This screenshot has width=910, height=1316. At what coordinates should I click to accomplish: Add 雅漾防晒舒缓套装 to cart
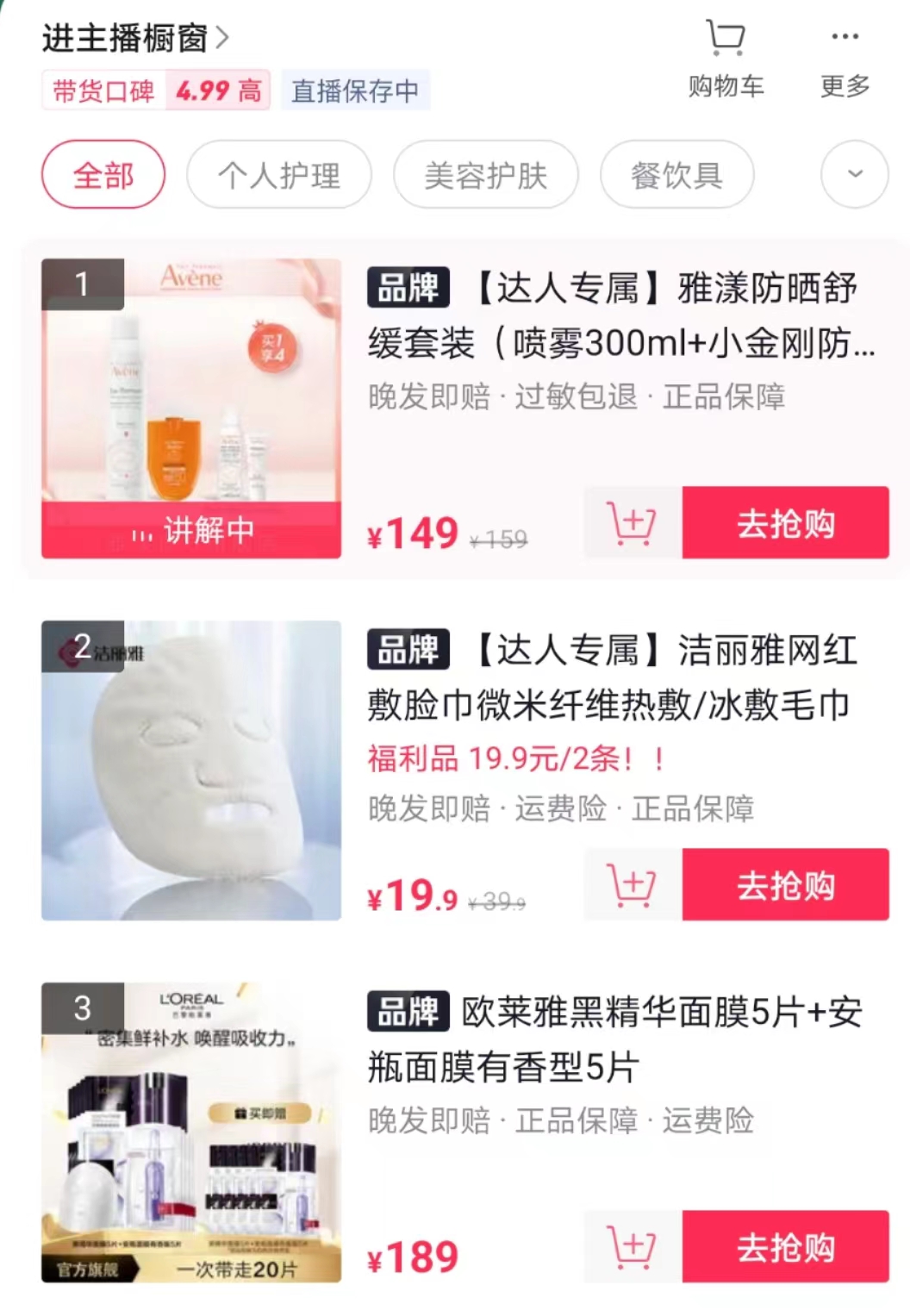pyautogui.click(x=632, y=523)
